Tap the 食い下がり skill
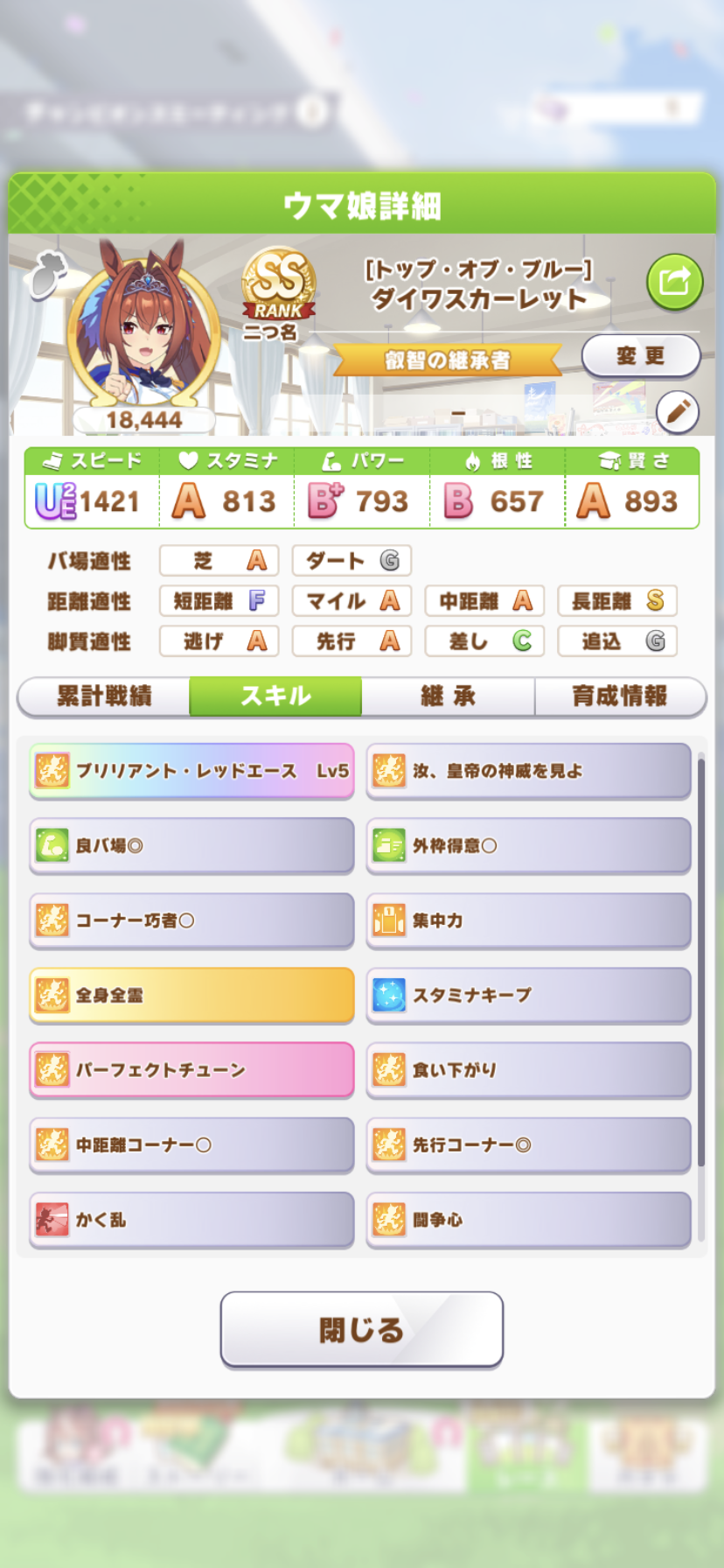Screen dimensions: 724x1568 tap(528, 1070)
